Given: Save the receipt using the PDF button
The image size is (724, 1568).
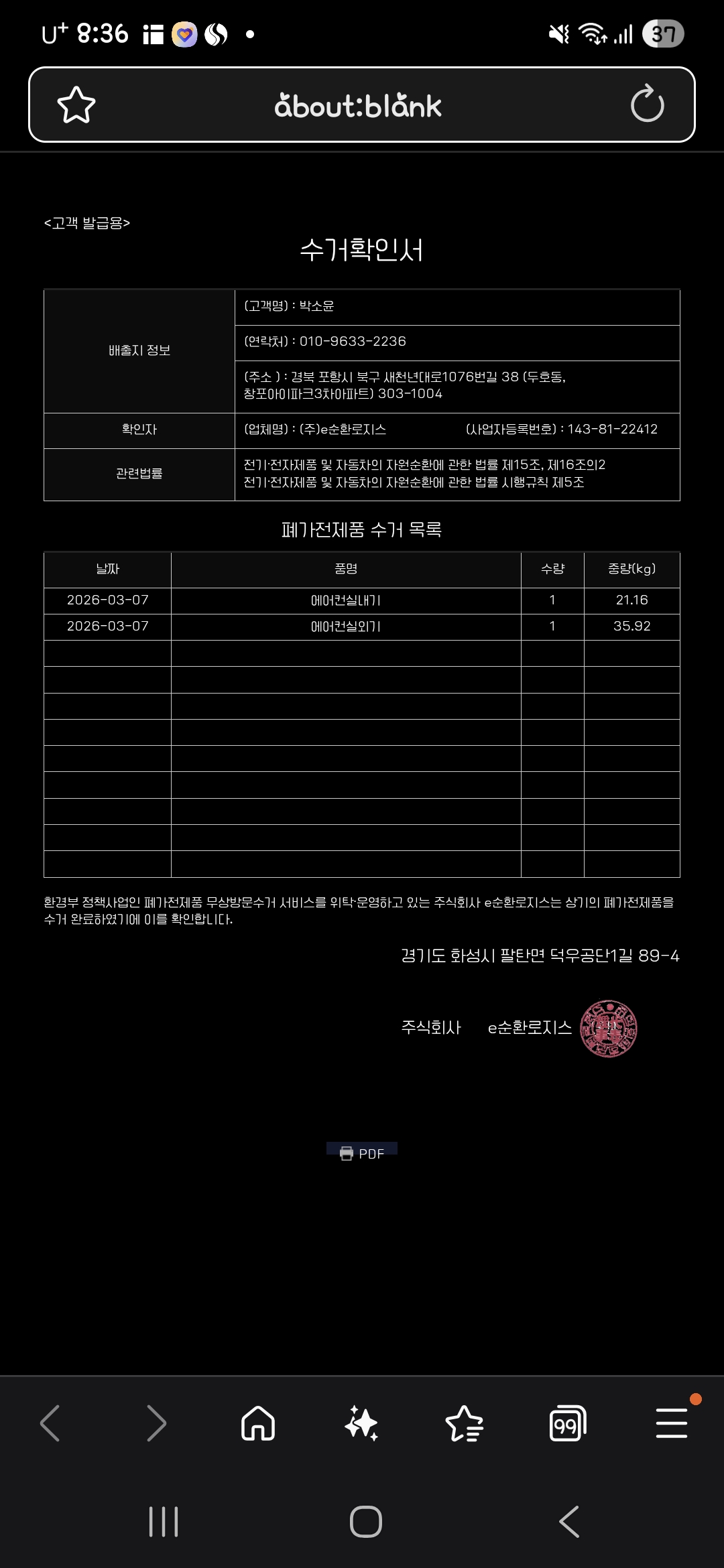Looking at the screenshot, I should point(362,1153).
